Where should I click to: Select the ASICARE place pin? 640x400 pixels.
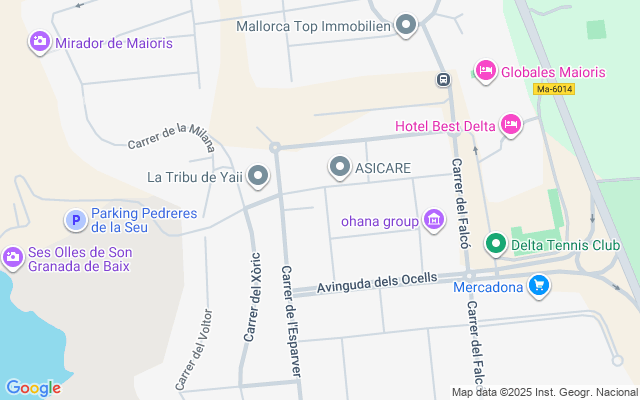pos(340,167)
